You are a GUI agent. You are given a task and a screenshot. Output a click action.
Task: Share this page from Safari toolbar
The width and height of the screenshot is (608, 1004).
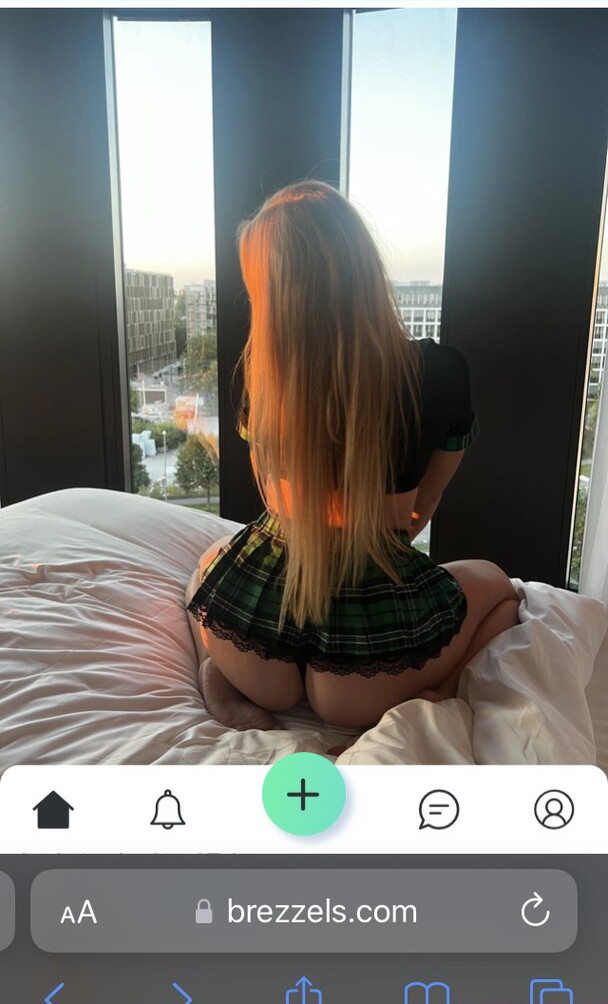(x=303, y=991)
